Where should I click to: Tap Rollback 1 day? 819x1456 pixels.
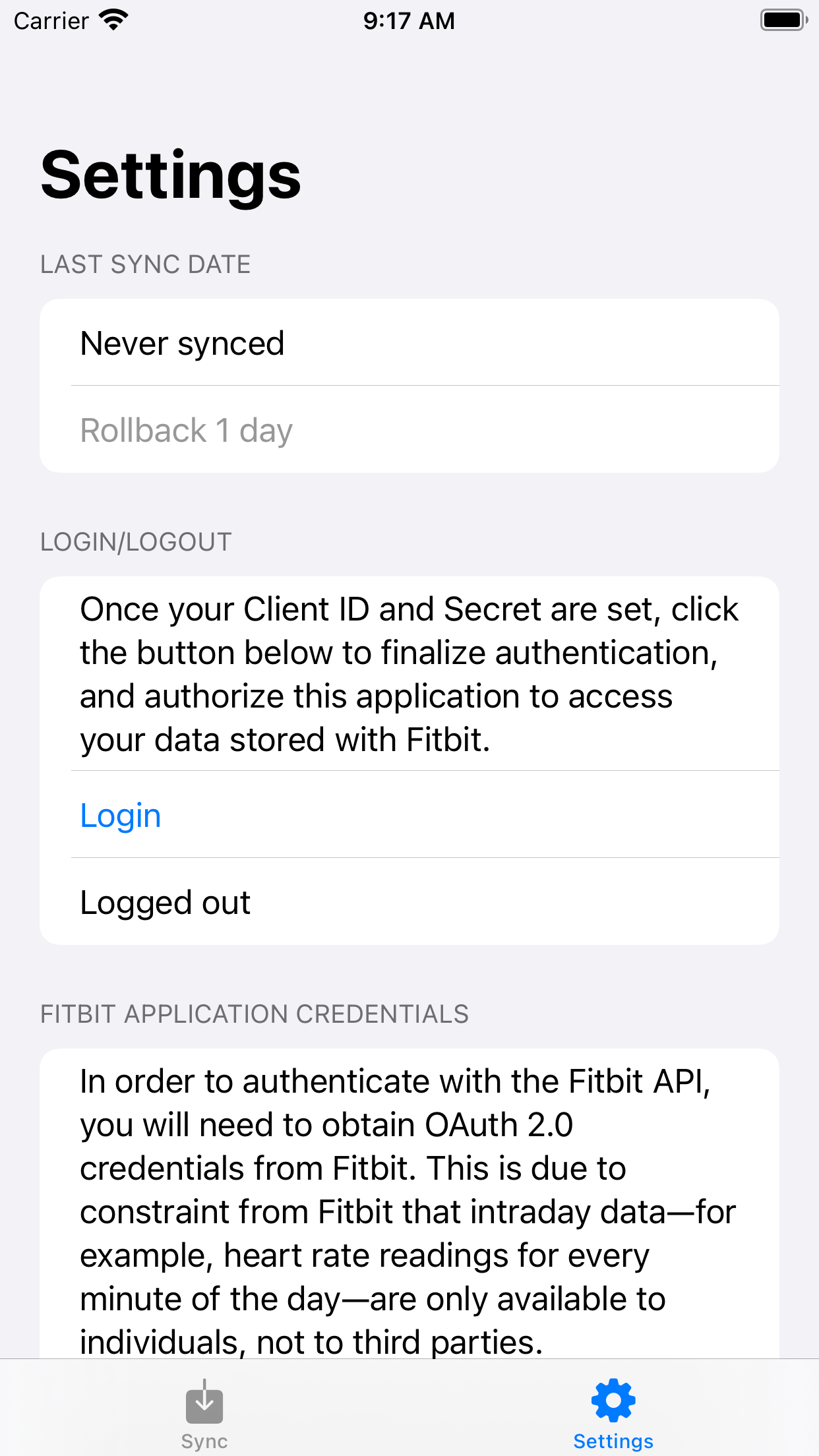pyautogui.click(x=409, y=430)
